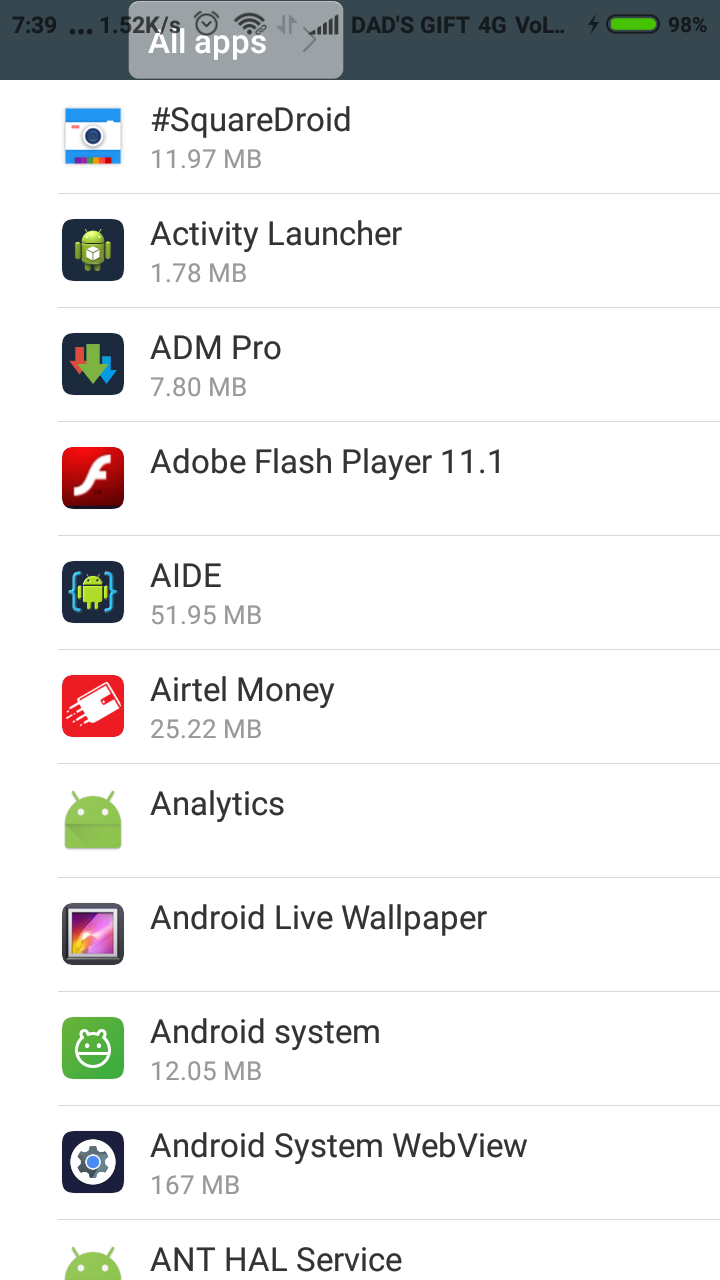Expand the chevron next to All apps
Viewport: 720px width, 1280px height.
tap(310, 41)
